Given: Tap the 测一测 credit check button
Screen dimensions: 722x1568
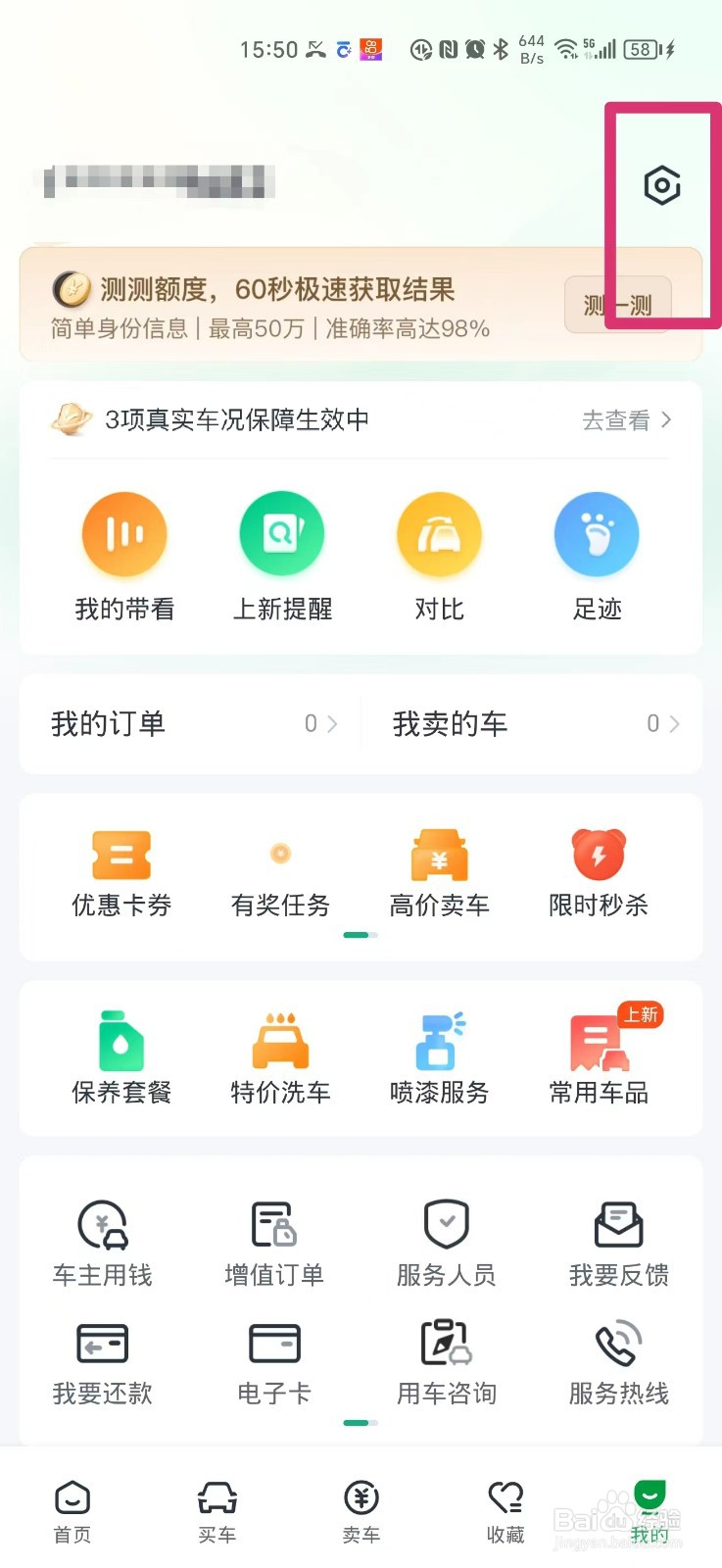Looking at the screenshot, I should 617,306.
